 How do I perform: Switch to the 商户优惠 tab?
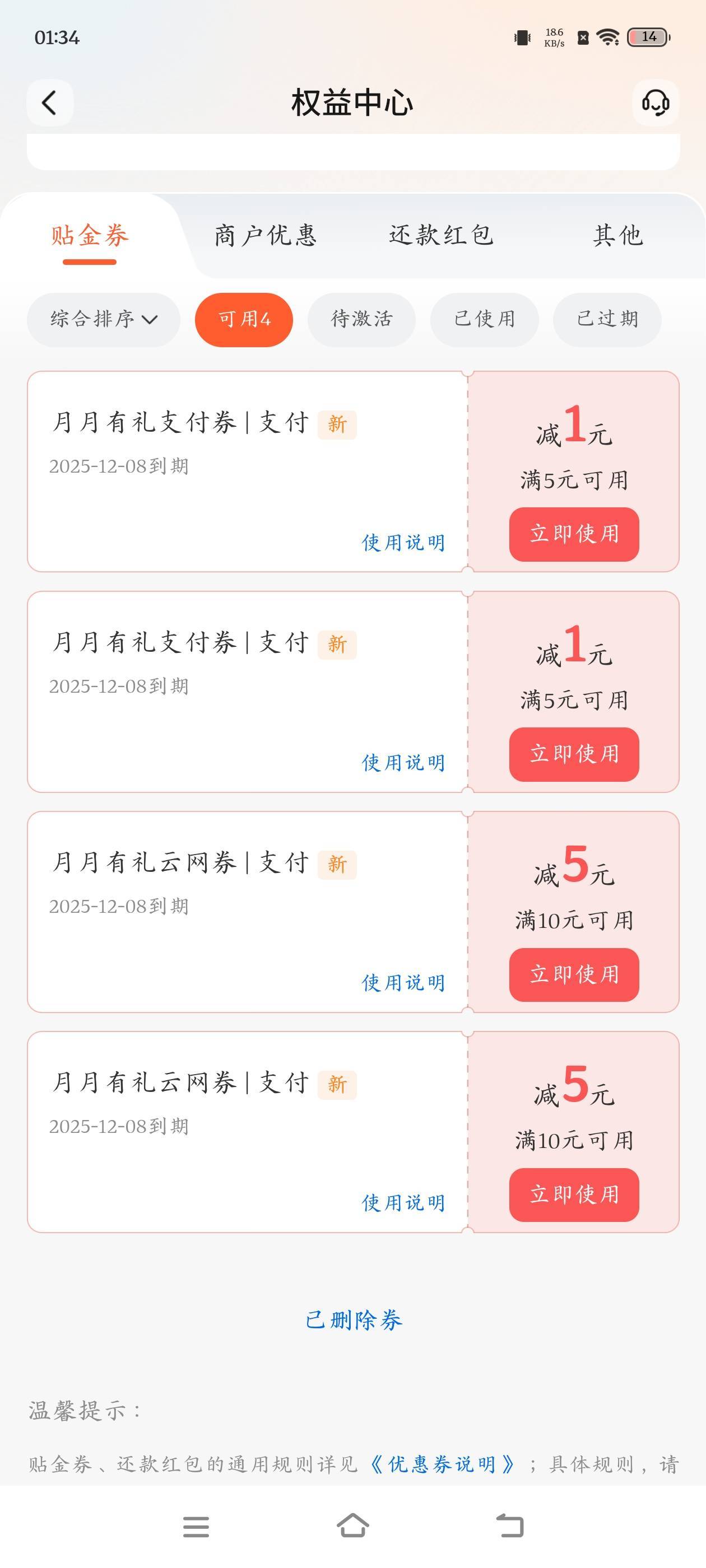point(266,236)
